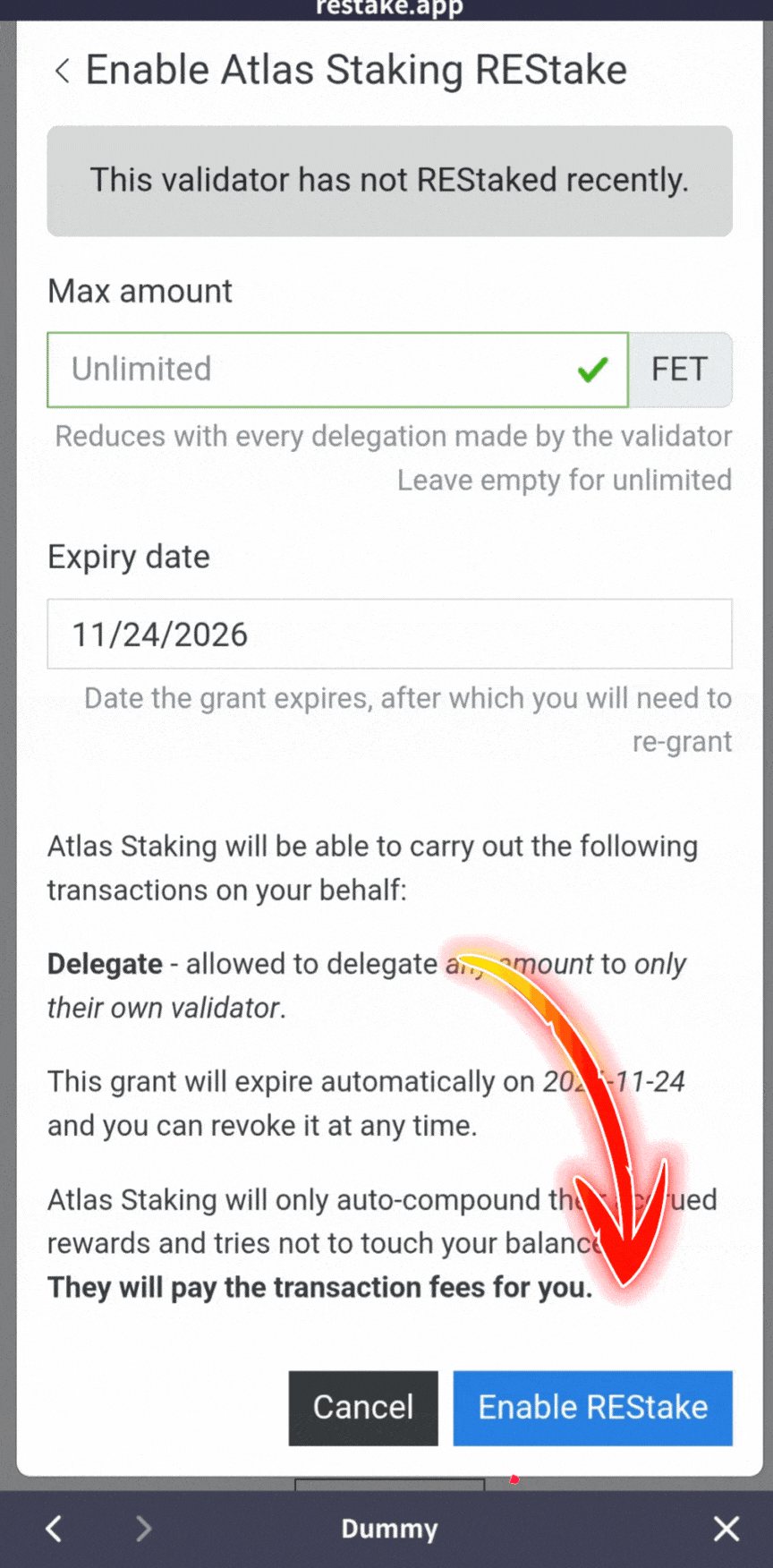Close the Dummy bar with the X icon
Screen dimensions: 773x1568
click(726, 1529)
